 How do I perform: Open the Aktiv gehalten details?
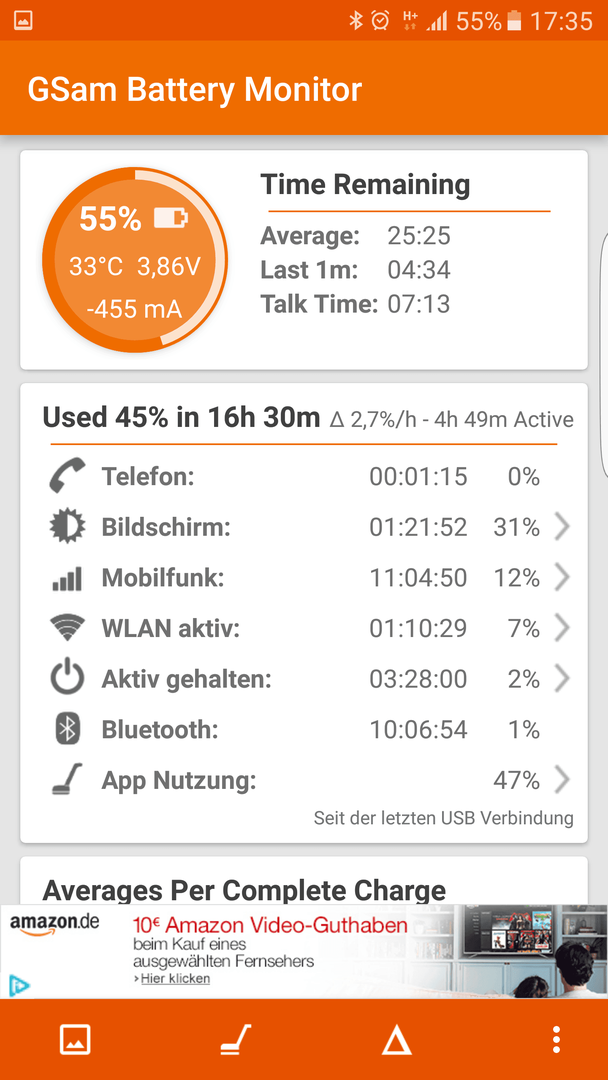(x=304, y=679)
